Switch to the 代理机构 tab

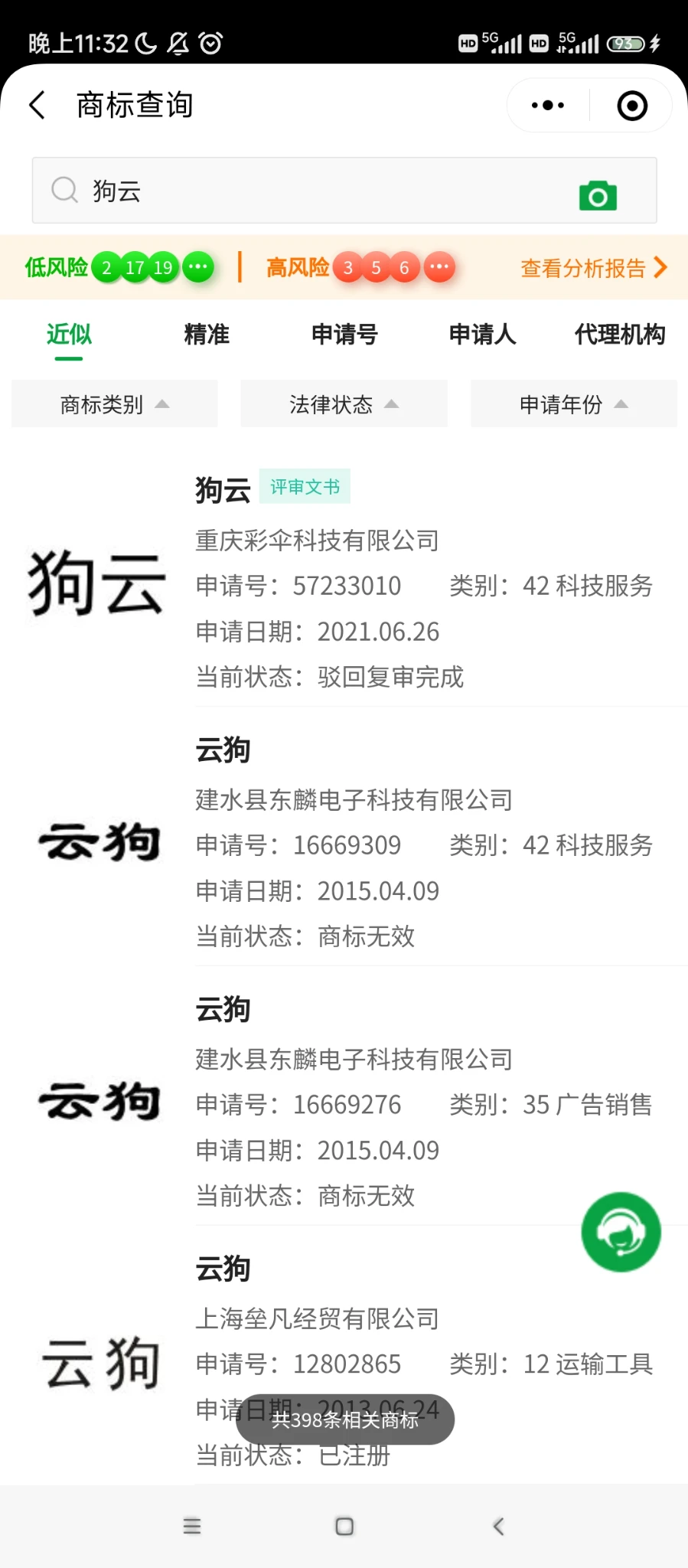(619, 334)
